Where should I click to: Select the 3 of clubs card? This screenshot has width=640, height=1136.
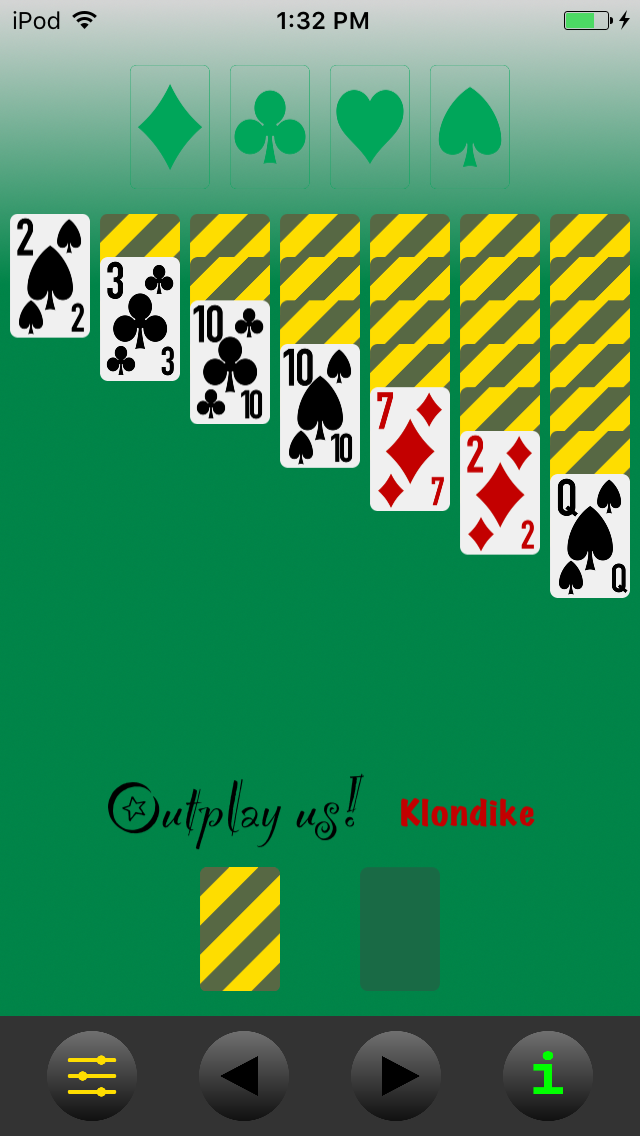[140, 319]
